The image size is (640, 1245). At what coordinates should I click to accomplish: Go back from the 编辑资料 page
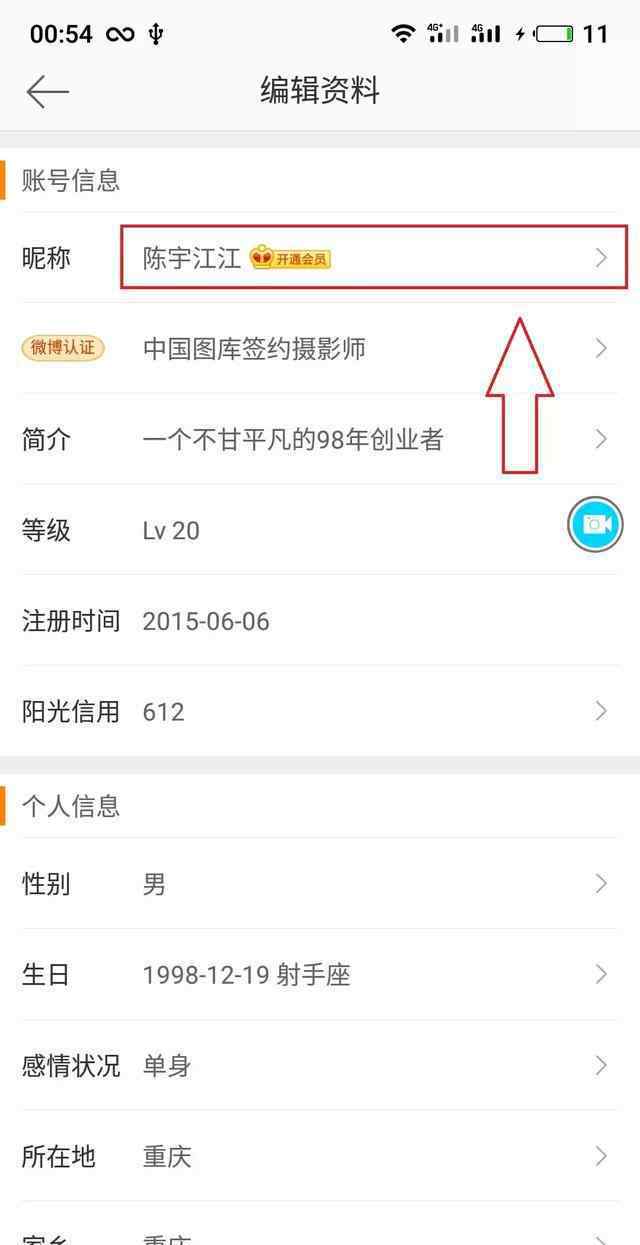point(47,92)
